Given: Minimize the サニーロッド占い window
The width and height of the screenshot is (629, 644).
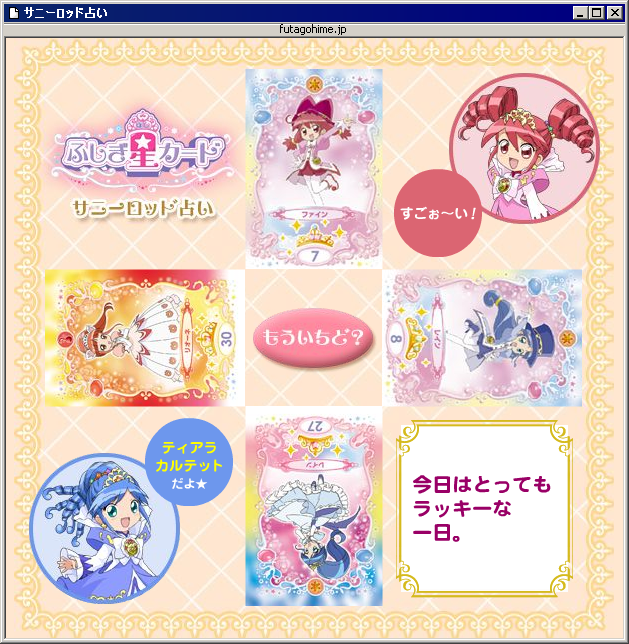Looking at the screenshot, I should [581, 13].
